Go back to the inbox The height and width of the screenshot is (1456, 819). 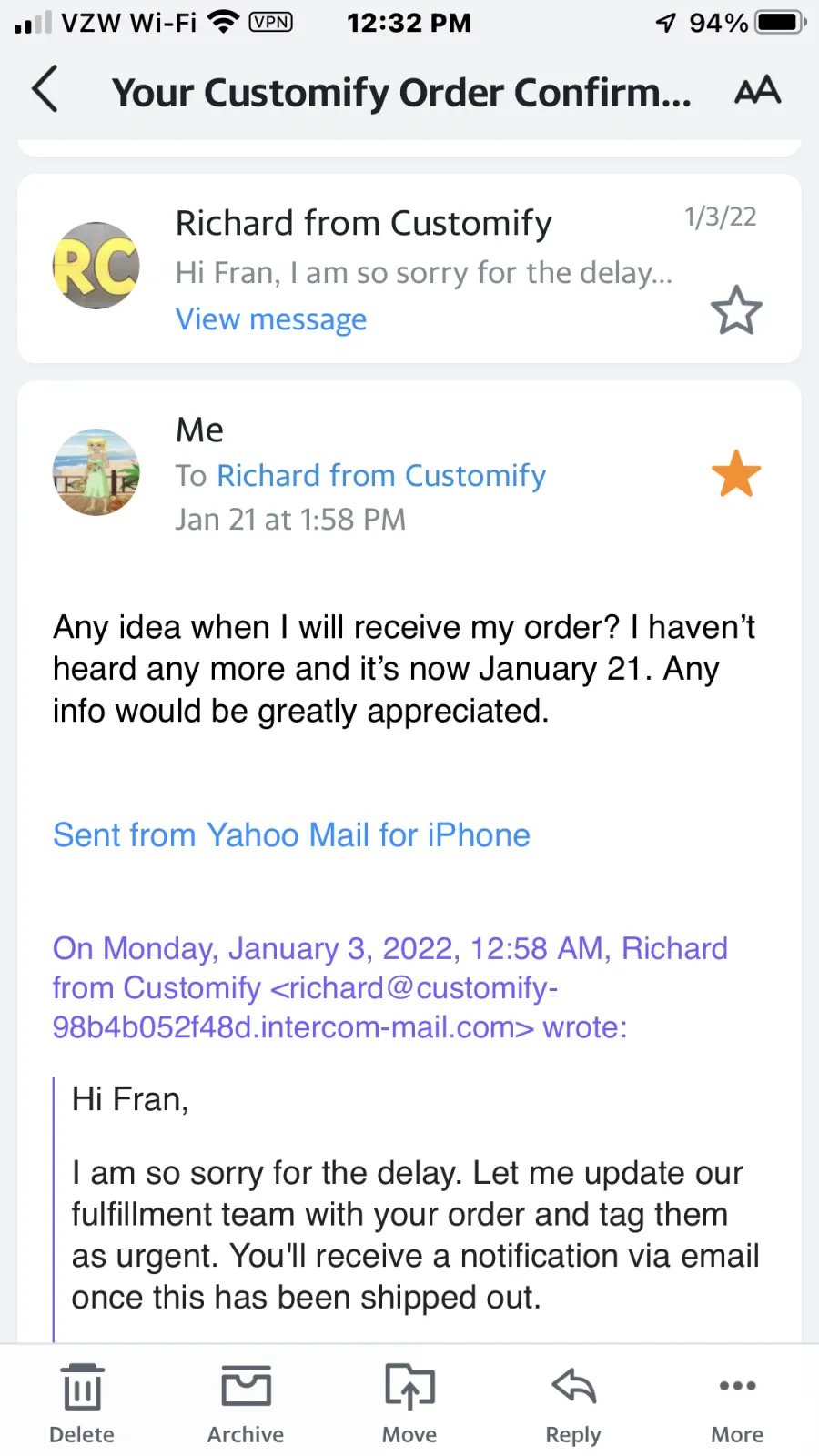pos(45,89)
